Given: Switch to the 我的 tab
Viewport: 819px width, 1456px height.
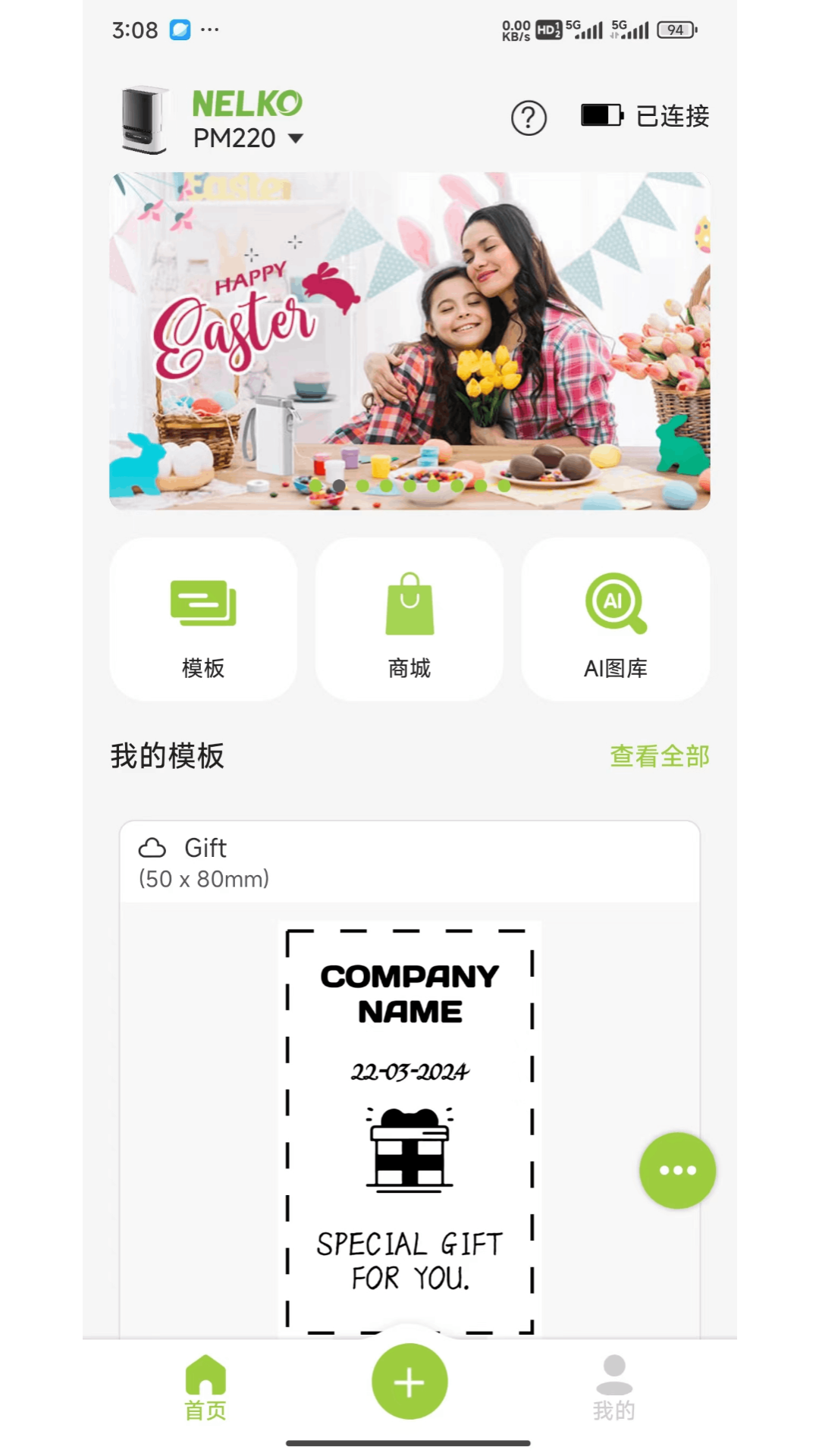Looking at the screenshot, I should (x=613, y=1388).
